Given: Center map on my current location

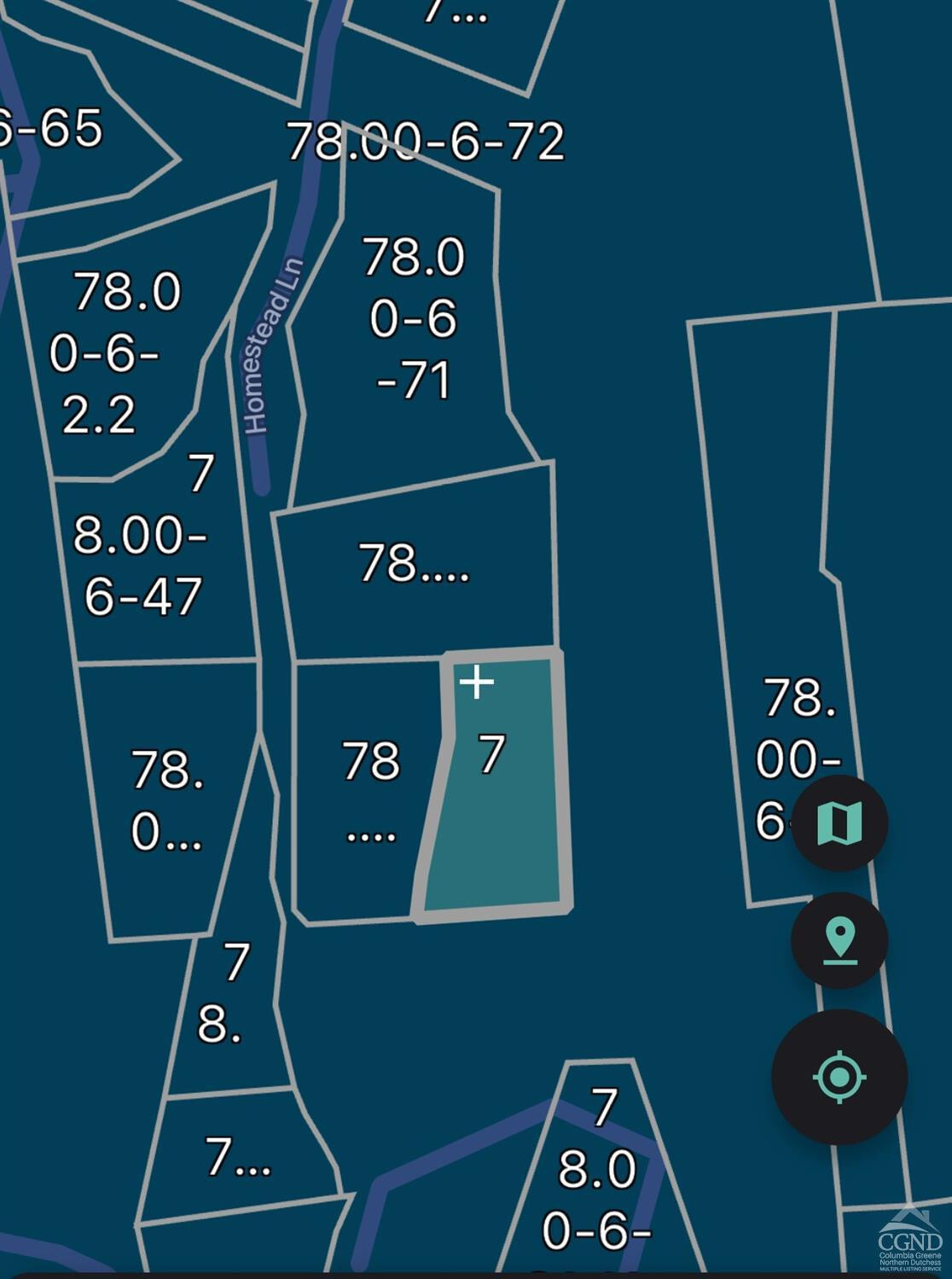Looking at the screenshot, I should point(839,1077).
